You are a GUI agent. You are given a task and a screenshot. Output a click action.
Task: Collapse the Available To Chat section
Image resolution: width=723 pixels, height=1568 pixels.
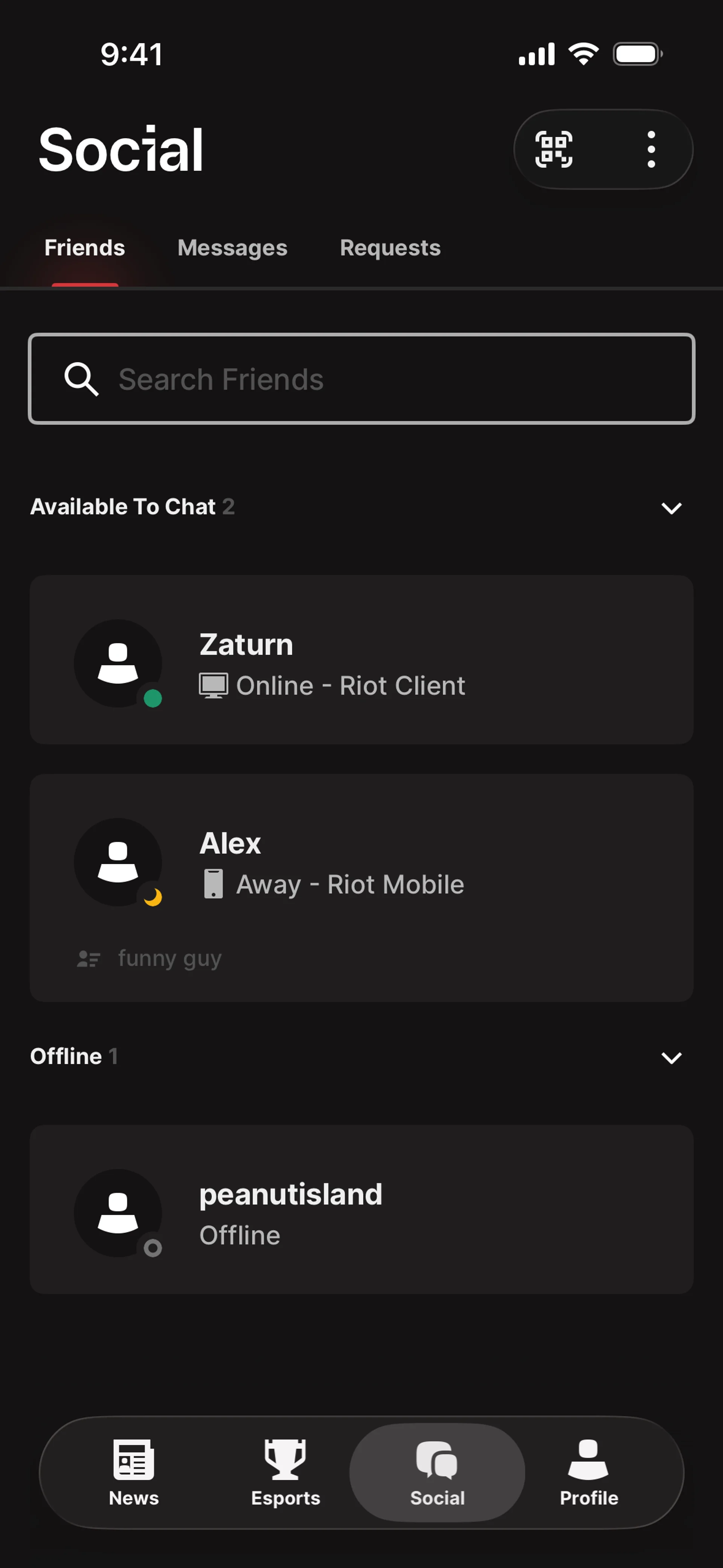click(671, 507)
